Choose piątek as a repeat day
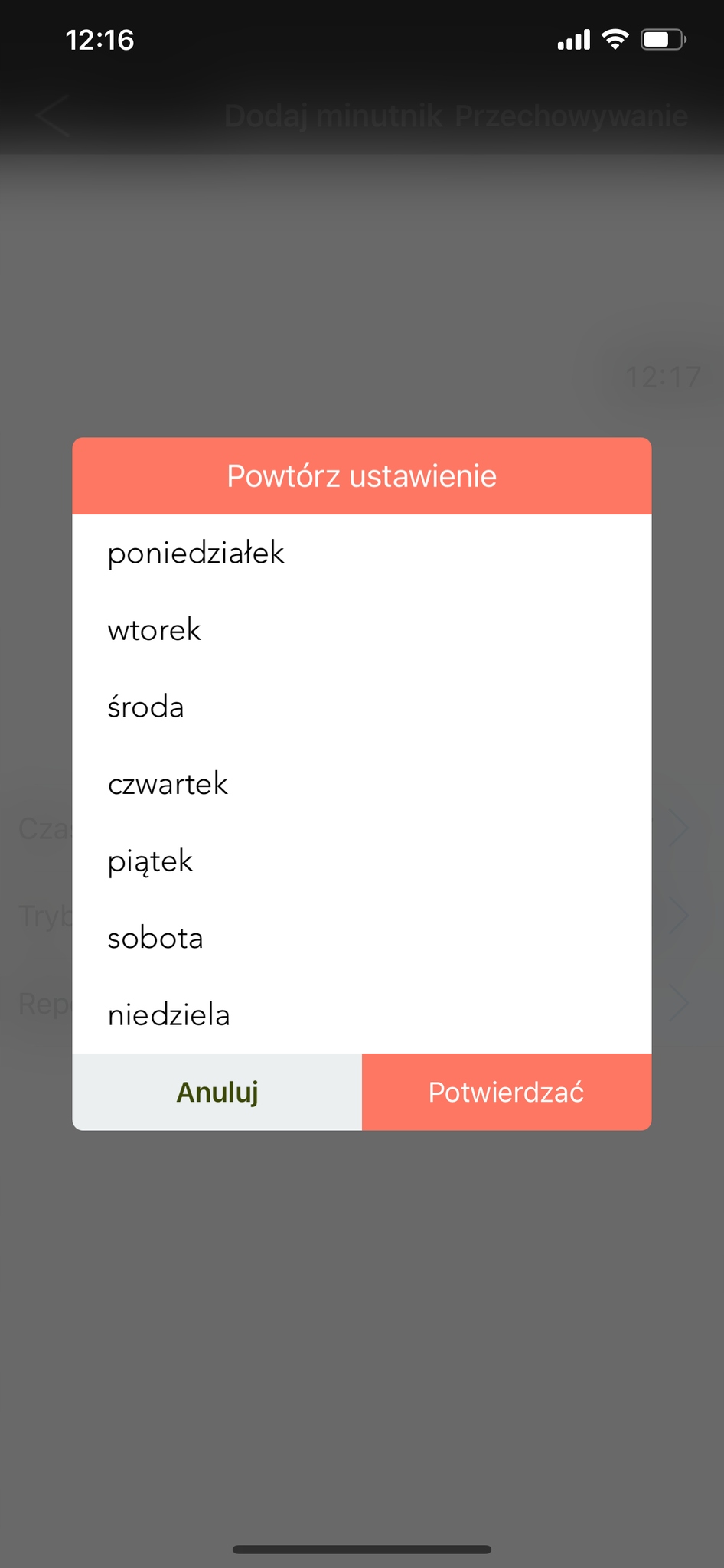724x1568 pixels. 361,861
